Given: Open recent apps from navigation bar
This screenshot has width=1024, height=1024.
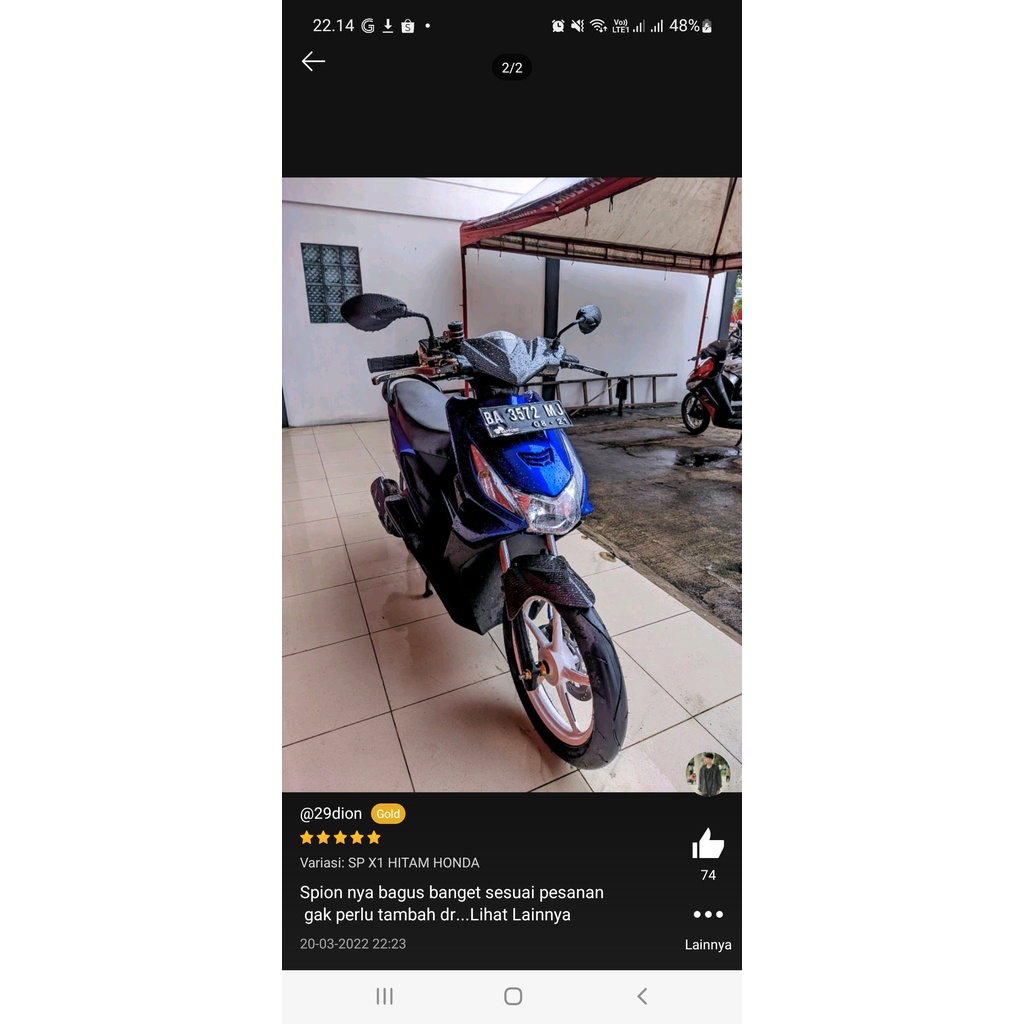Looking at the screenshot, I should coord(384,996).
